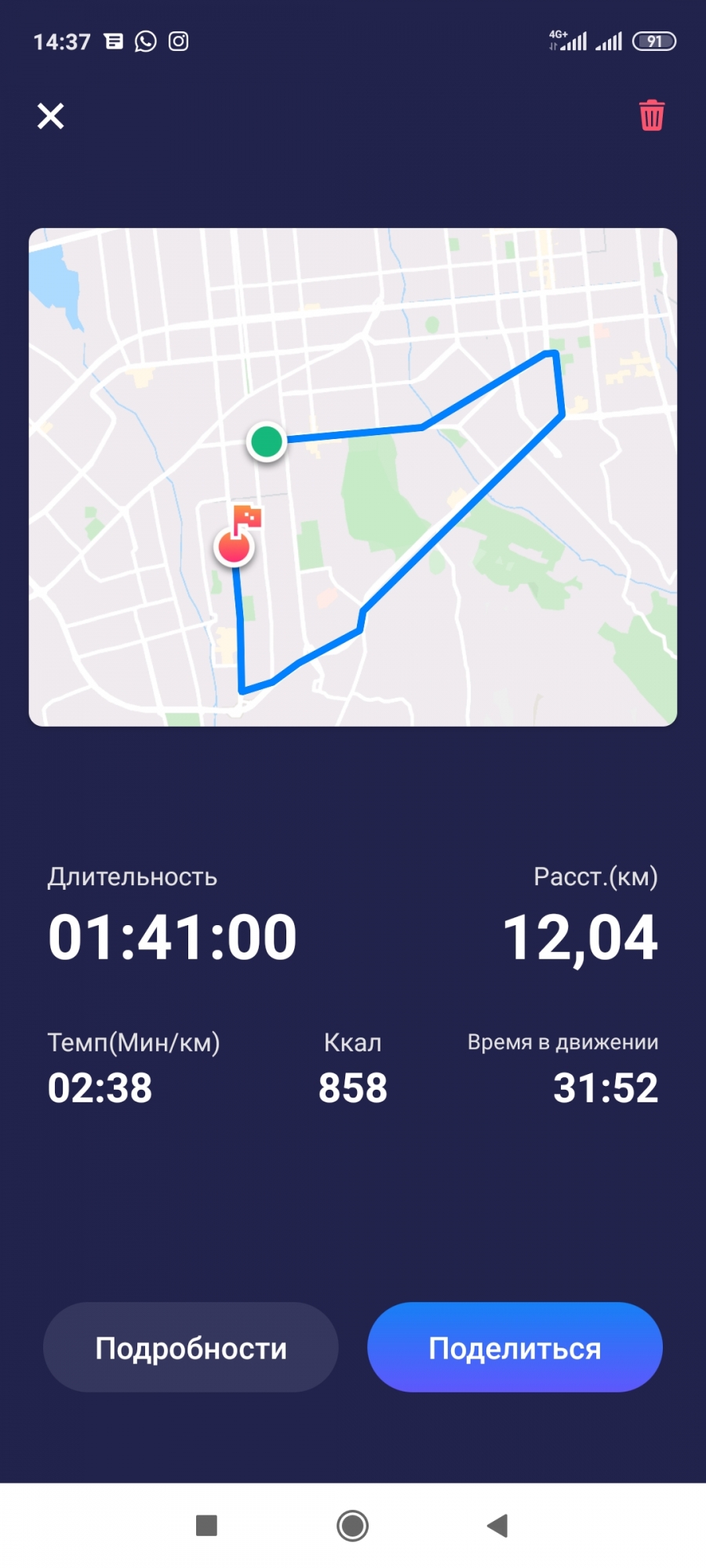Delete this workout with trash icon
Viewport: 706px width, 1568px height.
point(651,115)
